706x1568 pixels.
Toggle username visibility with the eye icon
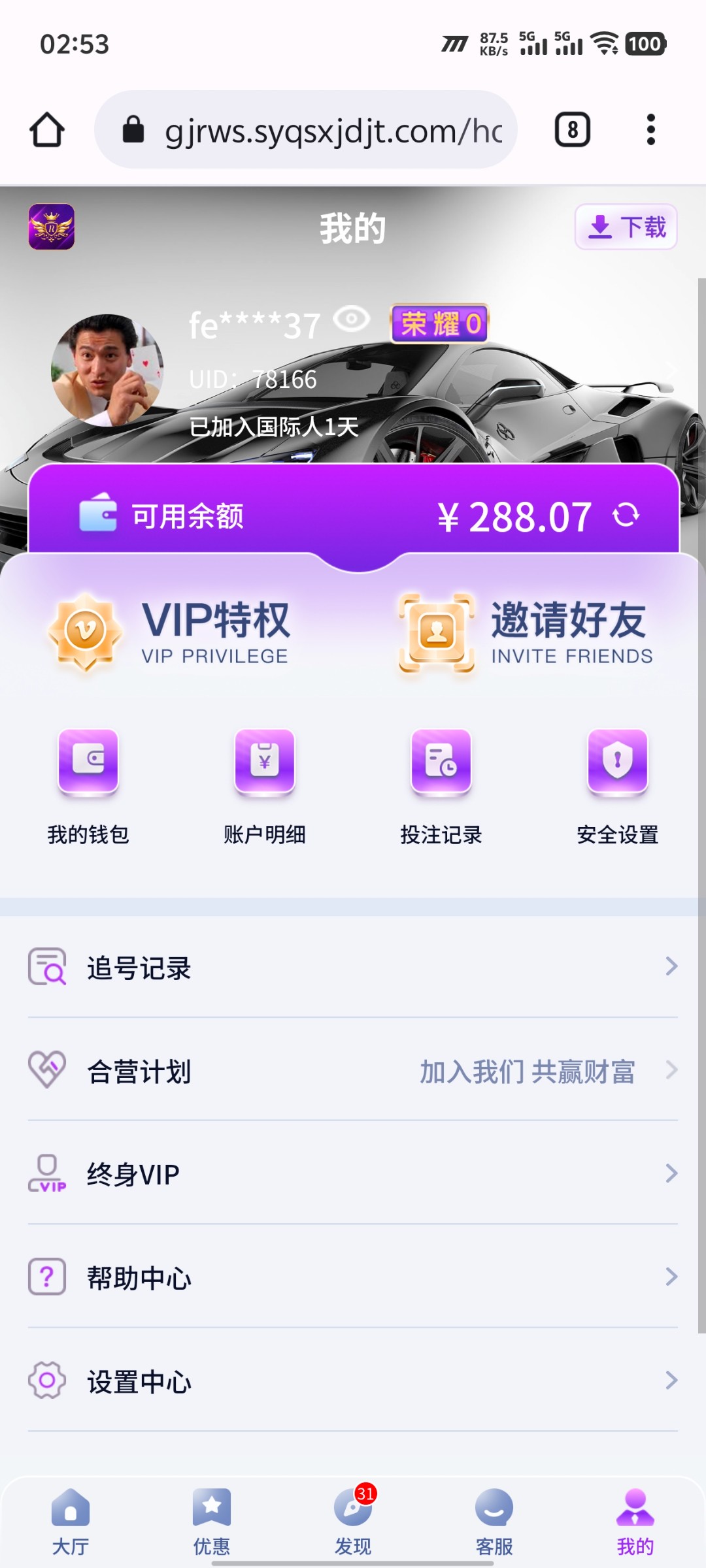coord(352,319)
